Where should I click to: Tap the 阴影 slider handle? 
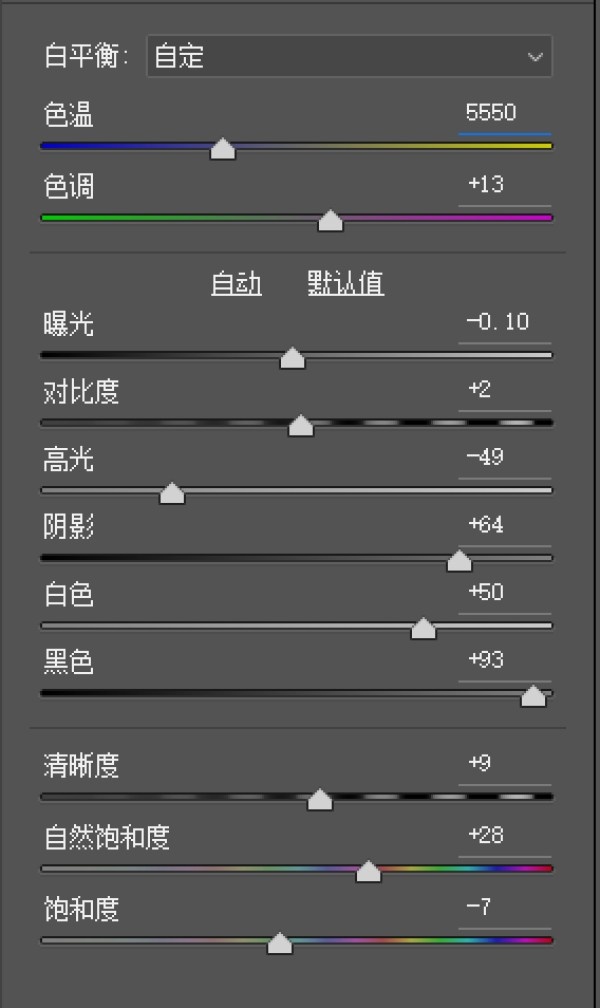coord(459,562)
